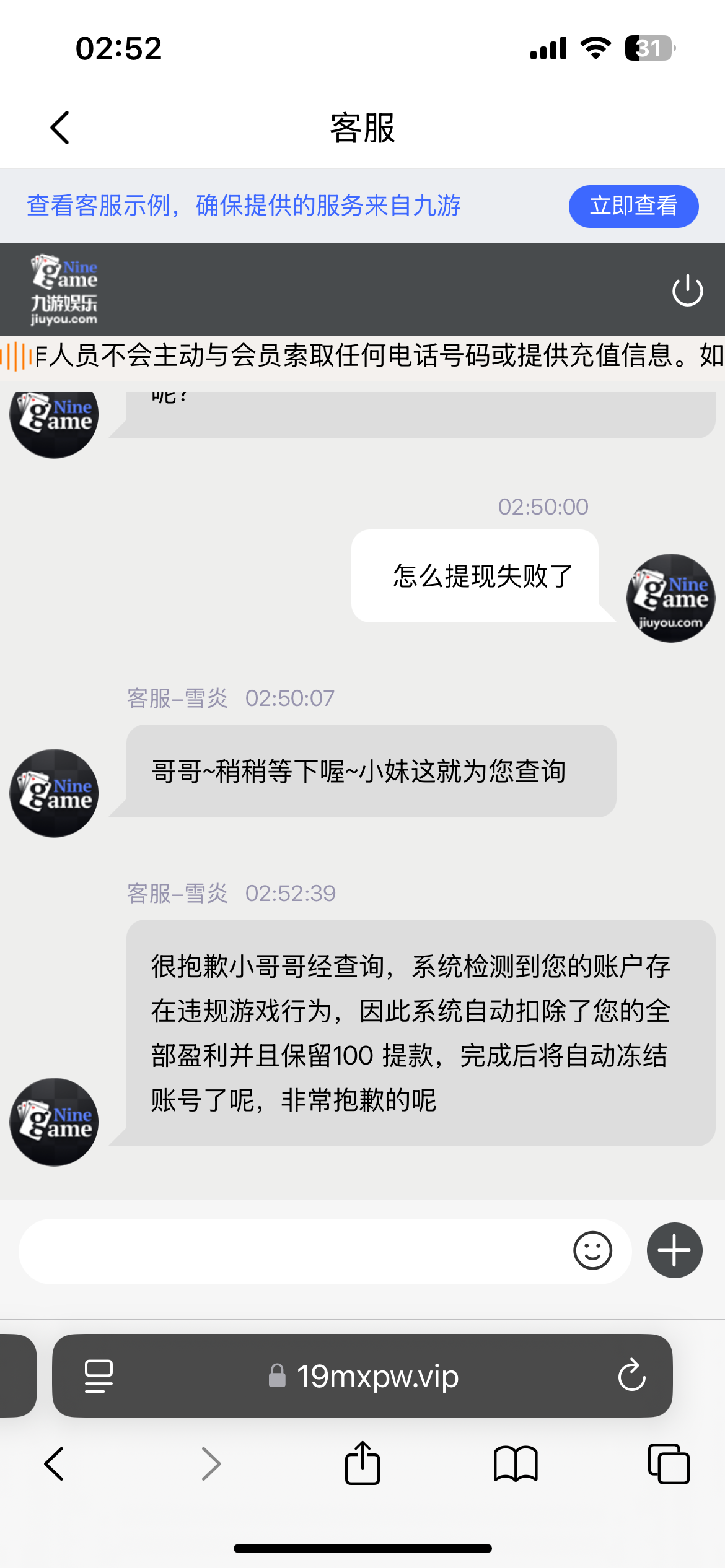This screenshot has width=725, height=1568.
Task: Open Safari bookmarks
Action: 516,1464
